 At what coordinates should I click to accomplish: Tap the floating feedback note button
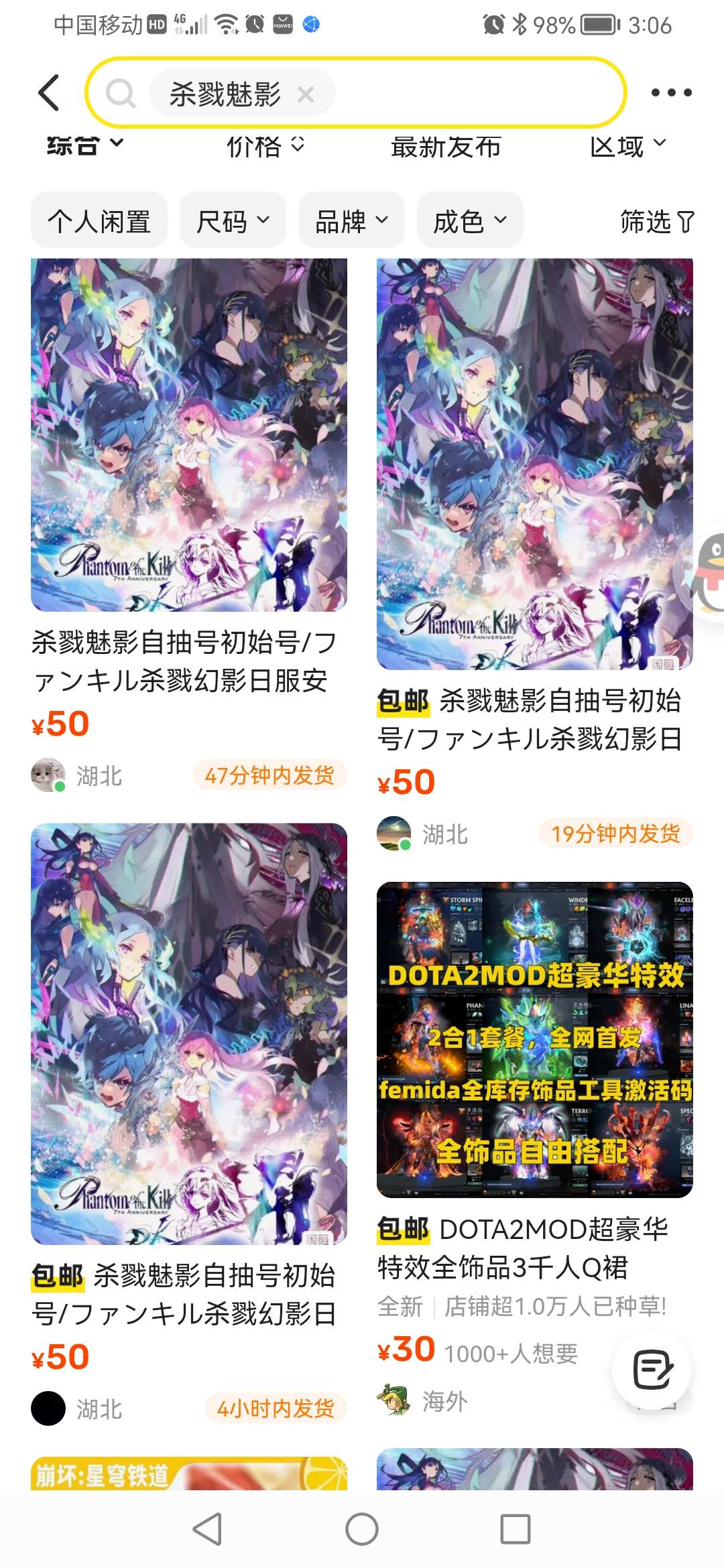pos(652,1370)
